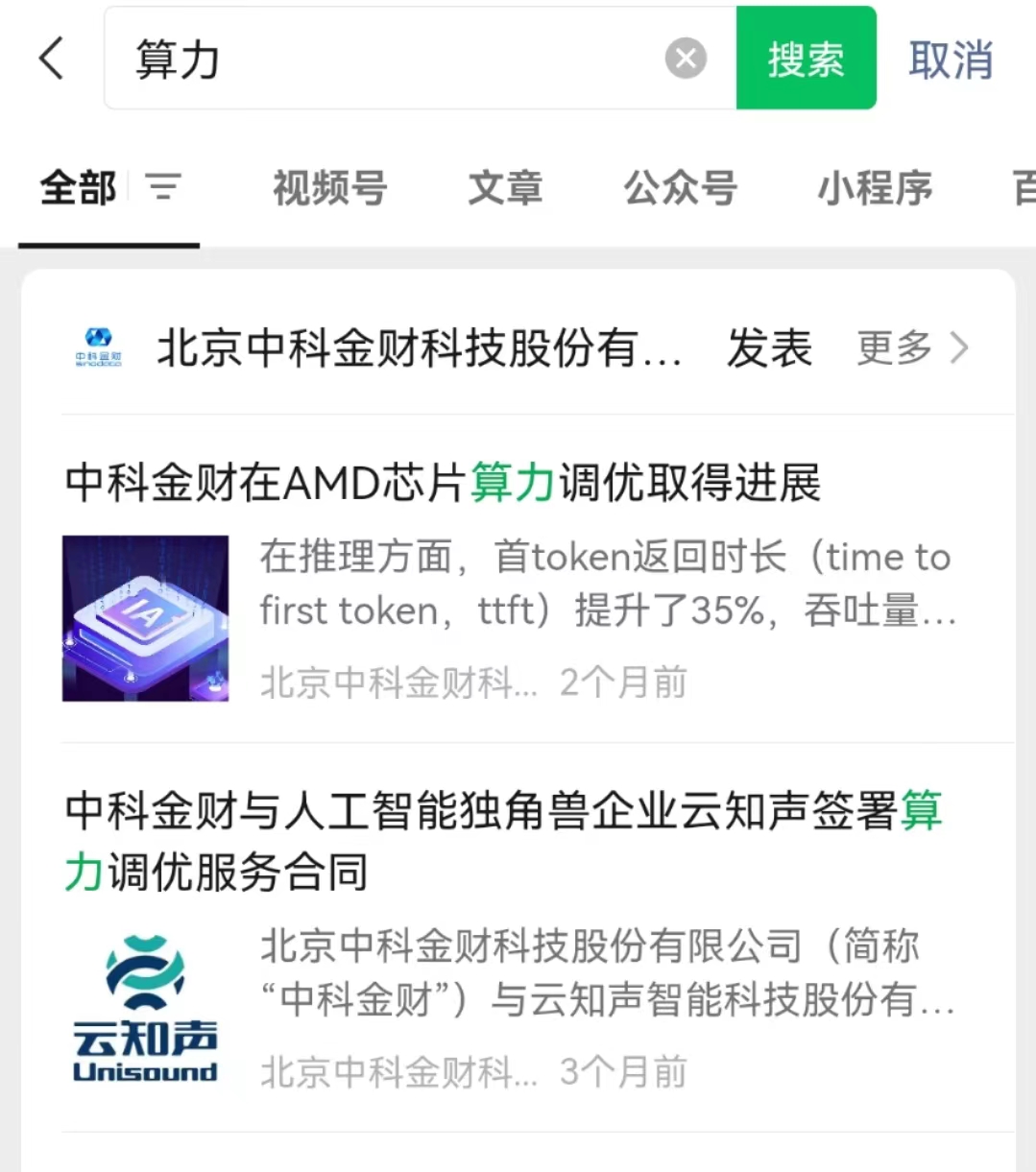
Task: Tap the green 搜索 button
Action: 806,59
